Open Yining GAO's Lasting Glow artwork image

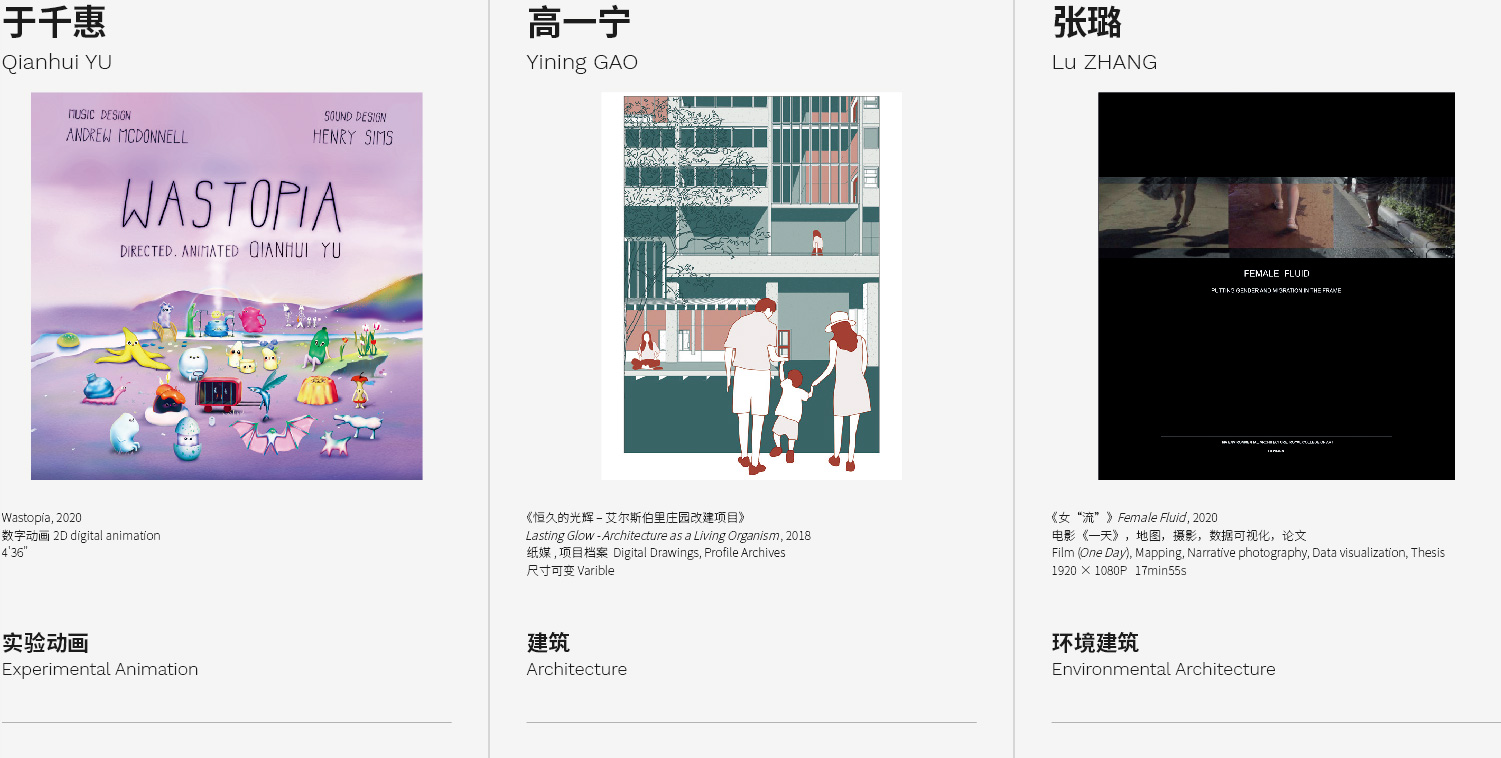point(751,286)
